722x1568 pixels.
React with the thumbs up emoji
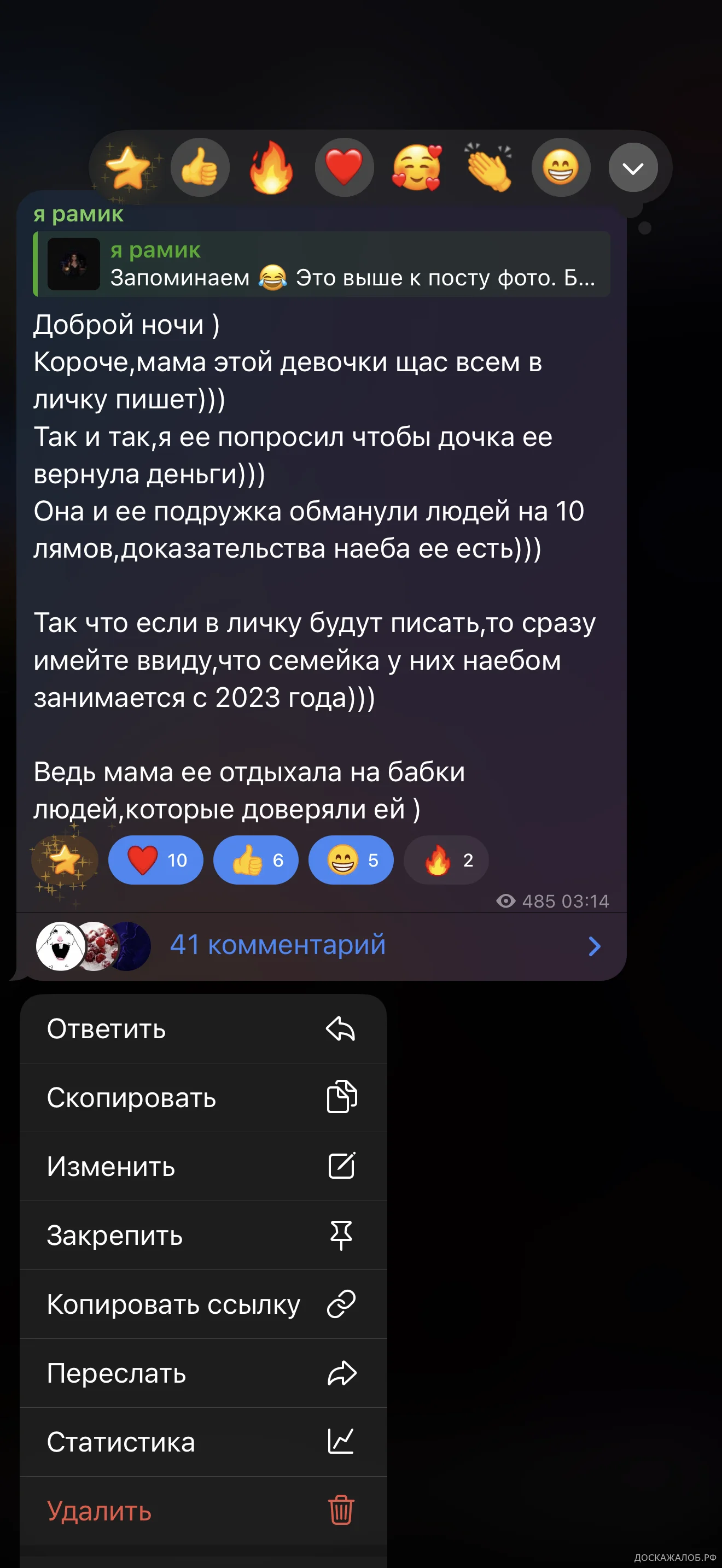click(200, 167)
